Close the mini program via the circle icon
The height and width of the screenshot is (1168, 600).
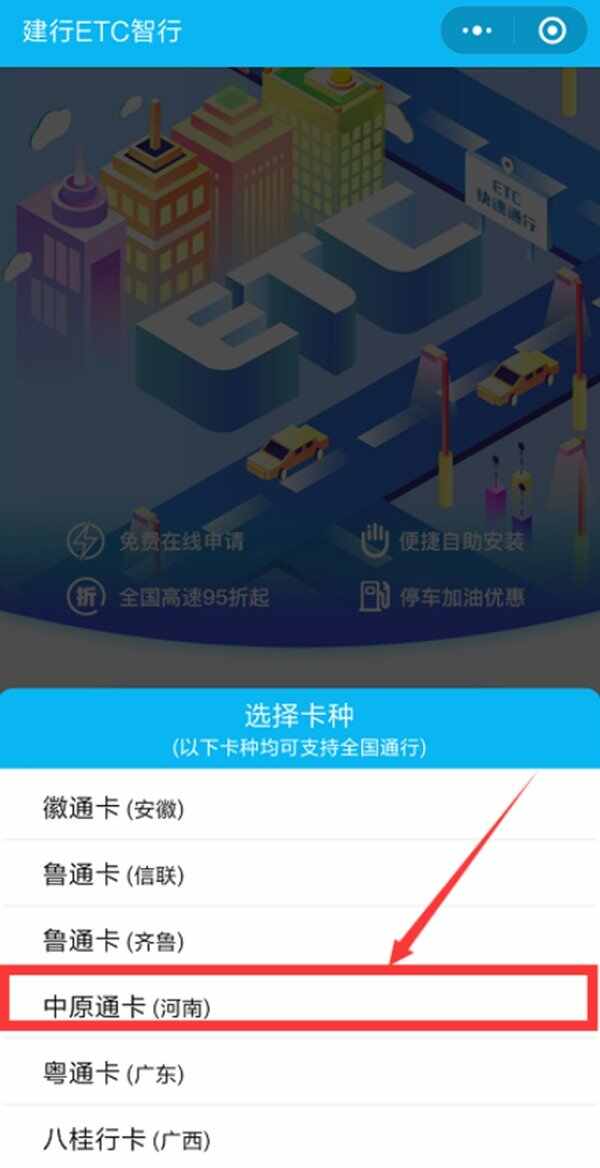pos(551,31)
